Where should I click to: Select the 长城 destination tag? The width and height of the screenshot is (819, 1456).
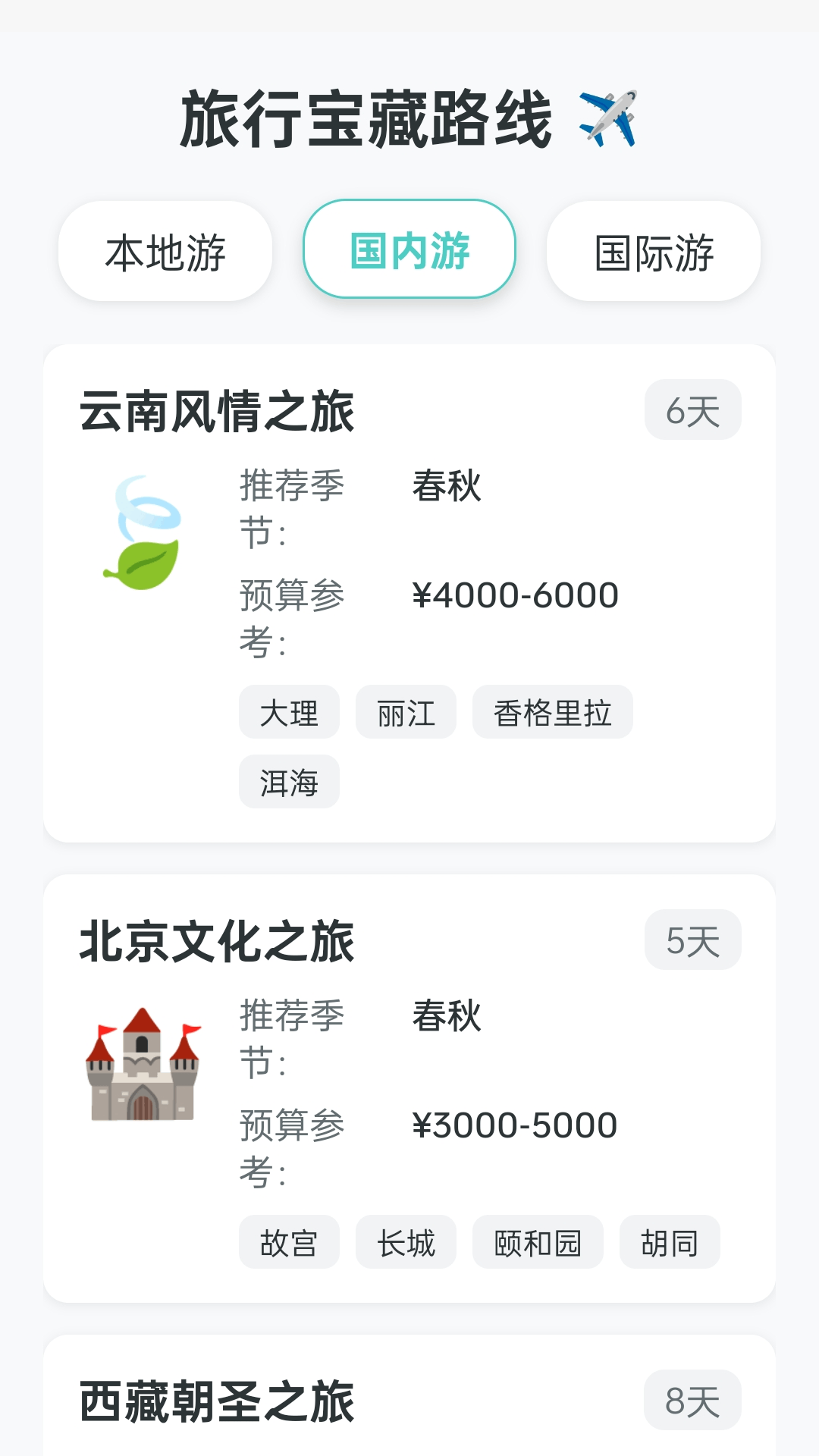pyautogui.click(x=406, y=1241)
